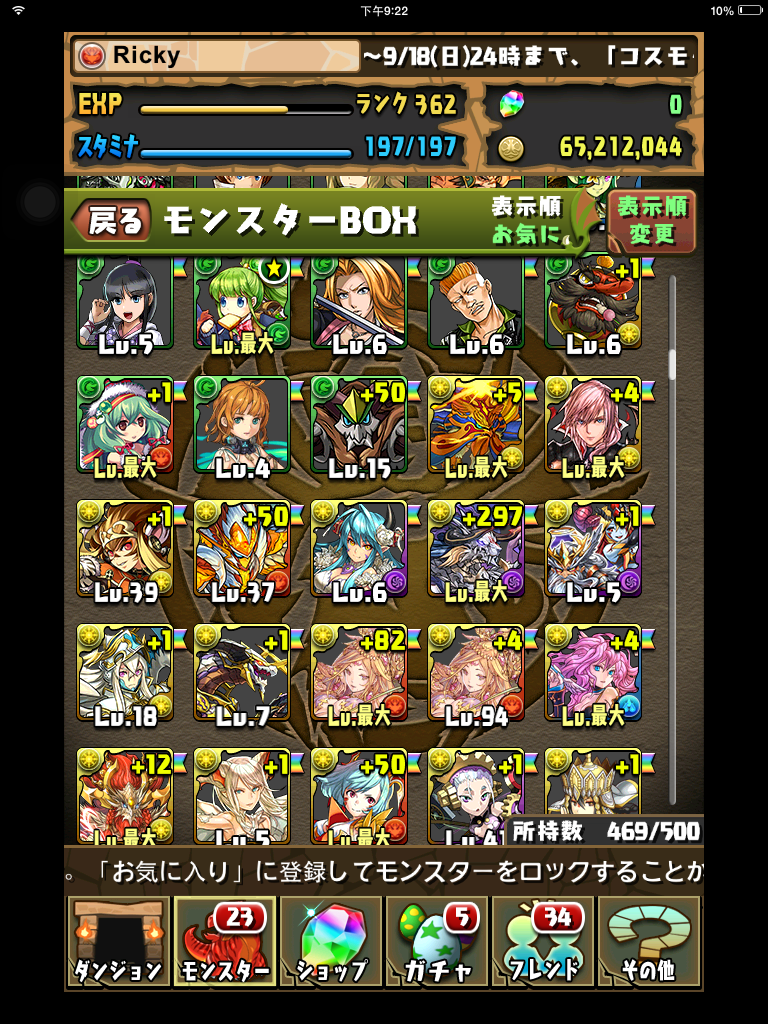Open the Lv.18 monster card
The height and width of the screenshot is (1024, 768).
[125, 672]
